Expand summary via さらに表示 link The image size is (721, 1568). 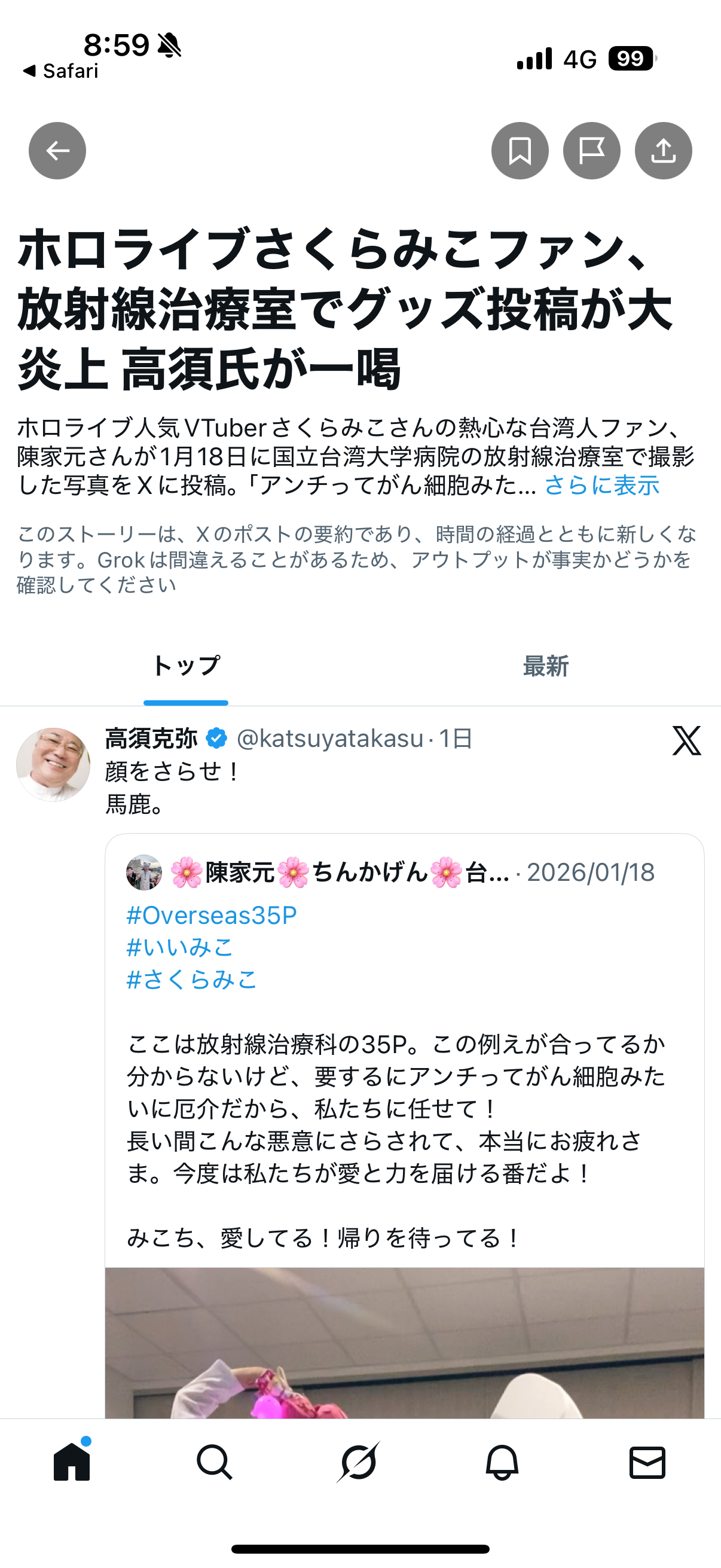pos(602,486)
